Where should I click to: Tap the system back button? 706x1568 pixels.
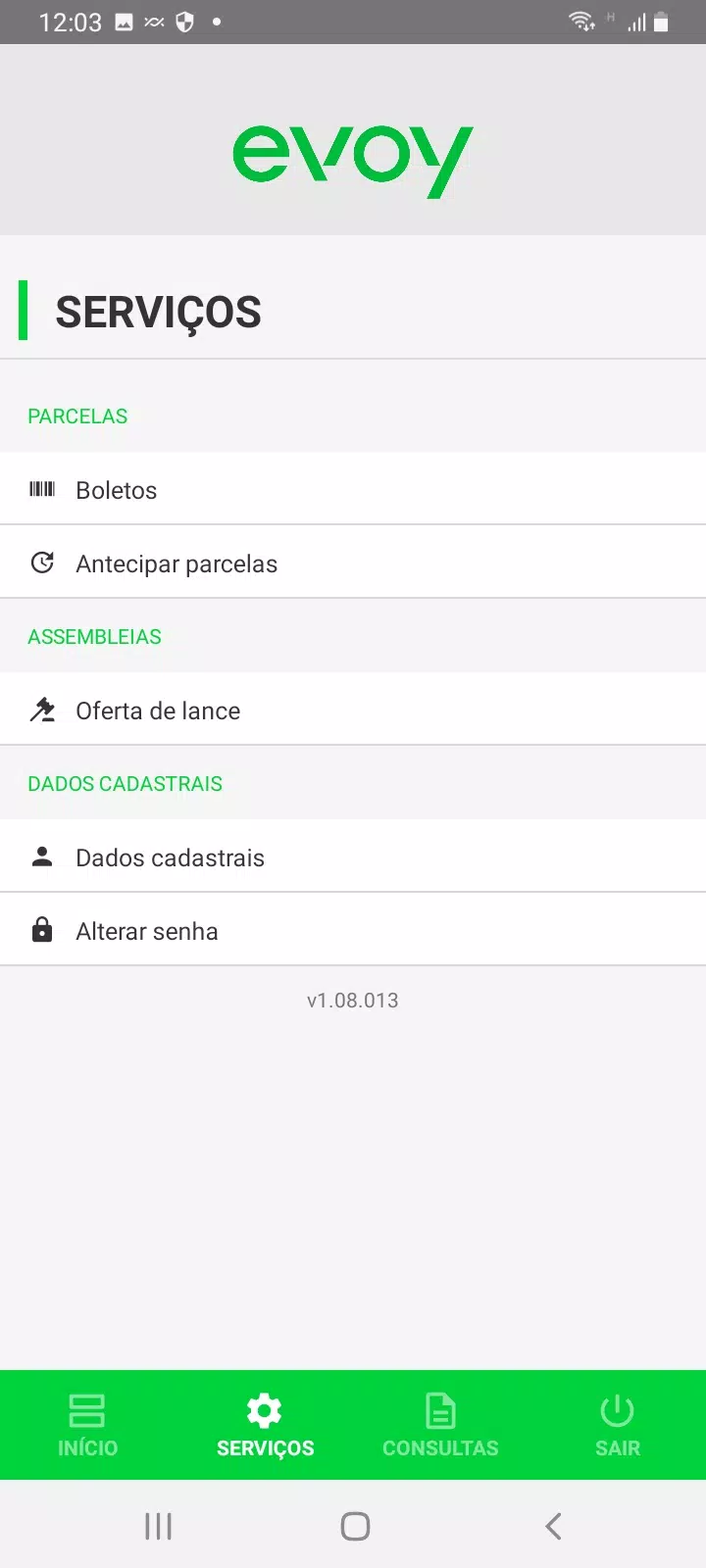553,1526
